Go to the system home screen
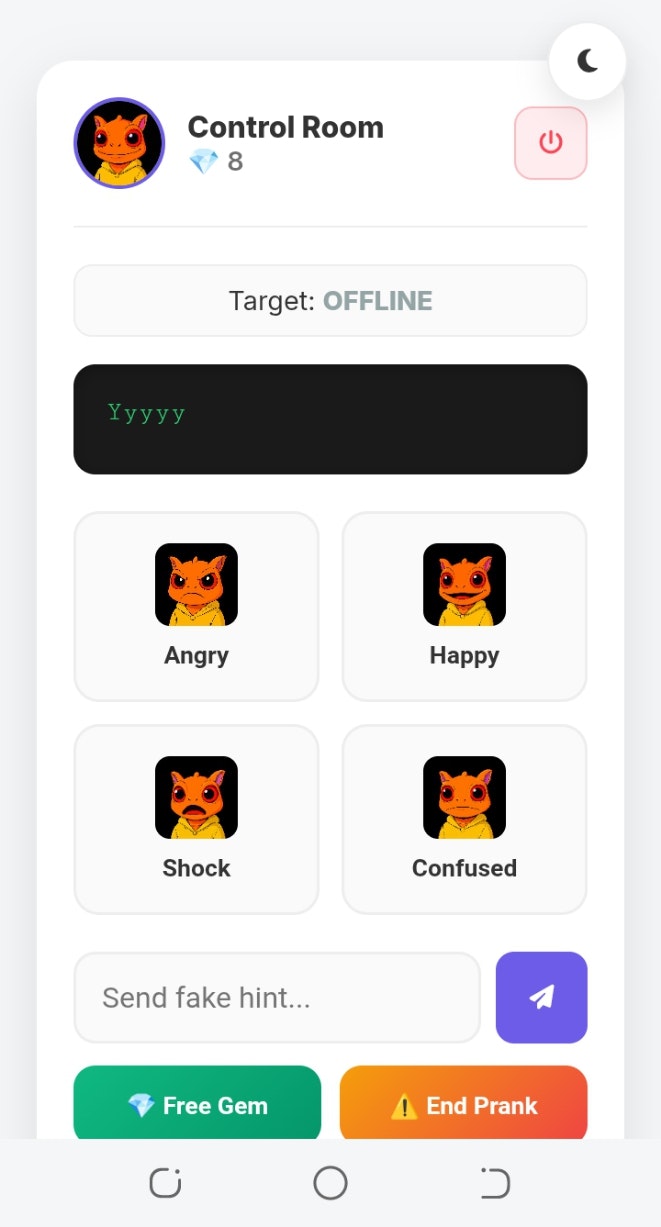 pyautogui.click(x=330, y=1183)
